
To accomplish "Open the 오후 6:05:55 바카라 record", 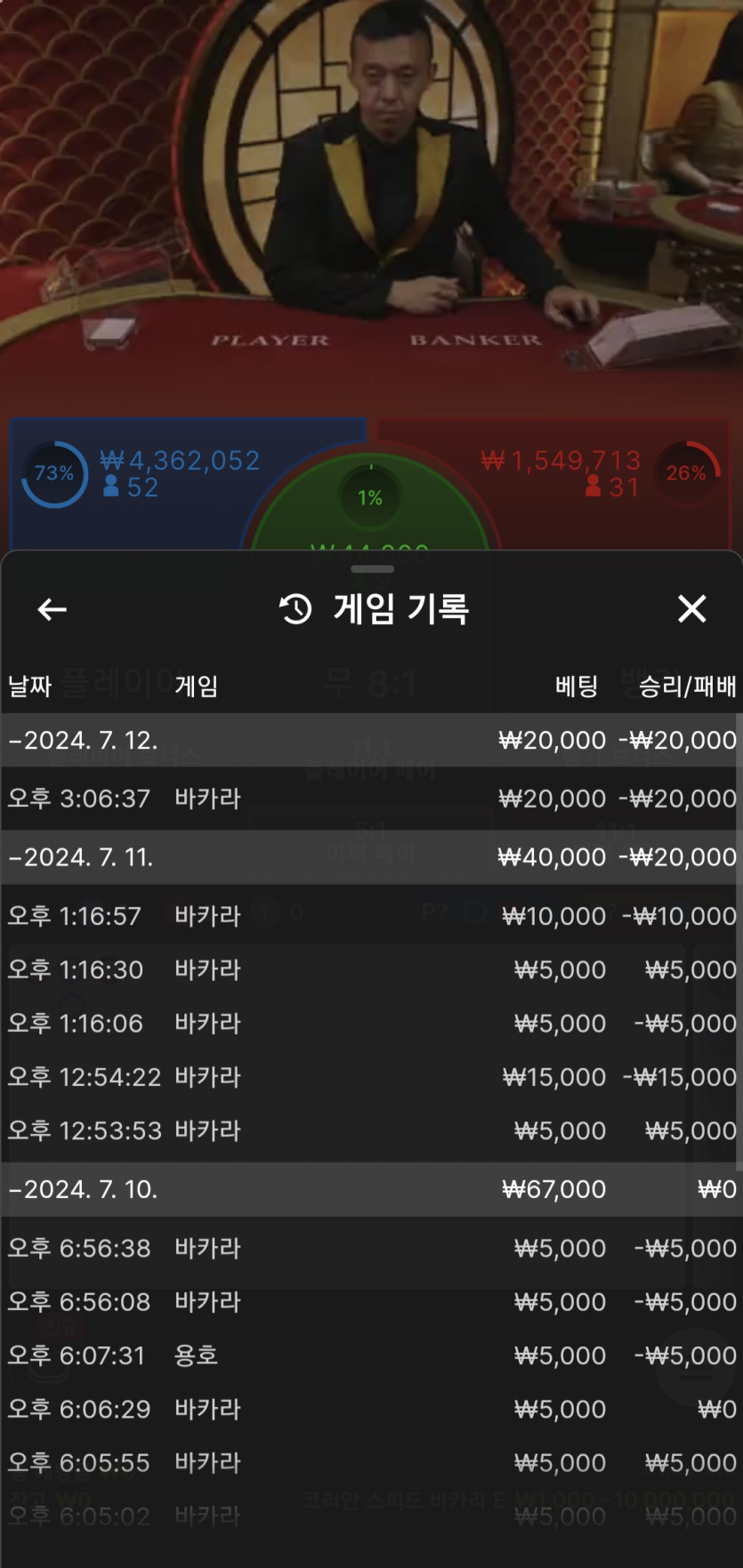I will (371, 1463).
